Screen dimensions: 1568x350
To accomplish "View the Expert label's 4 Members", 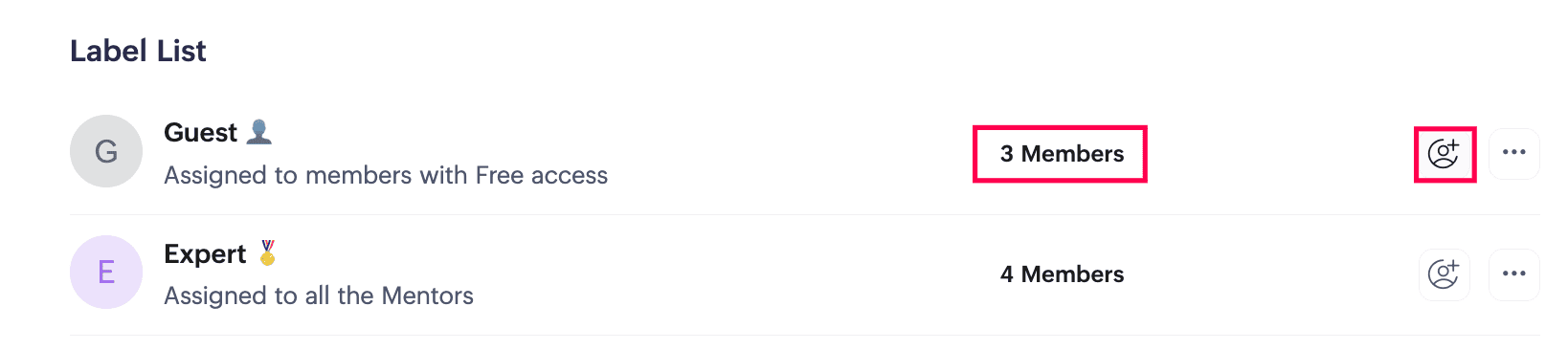I will click(x=1062, y=274).
